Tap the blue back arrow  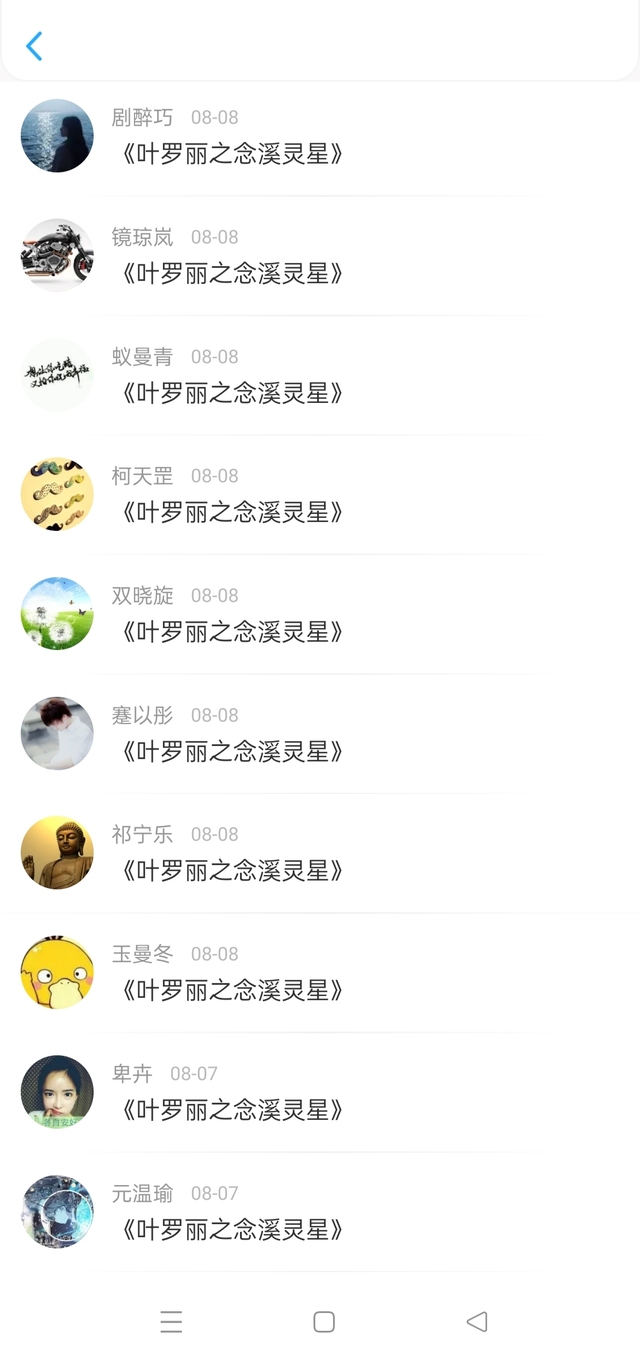tap(34, 46)
